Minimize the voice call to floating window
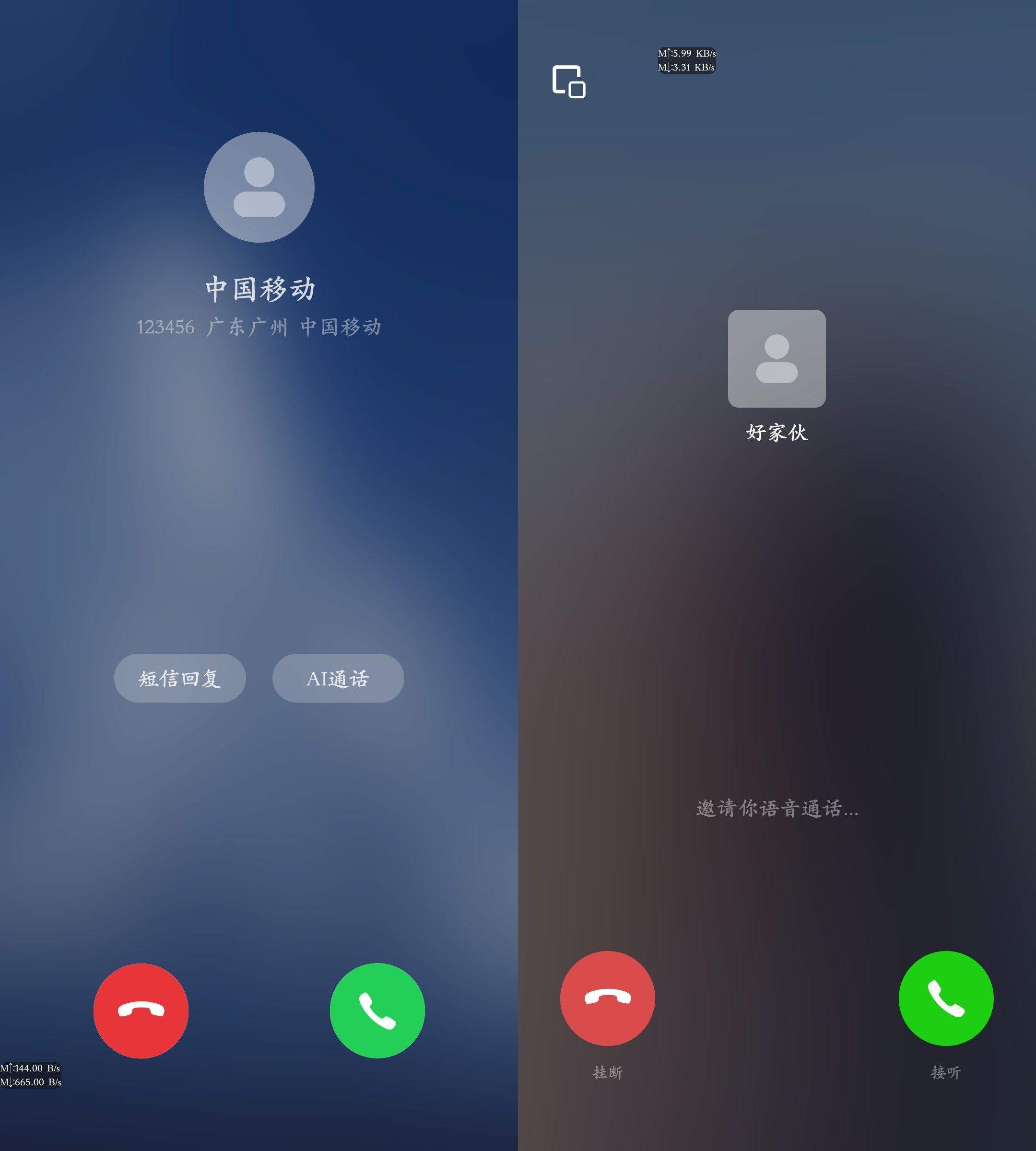The image size is (1036, 1151). [569, 82]
